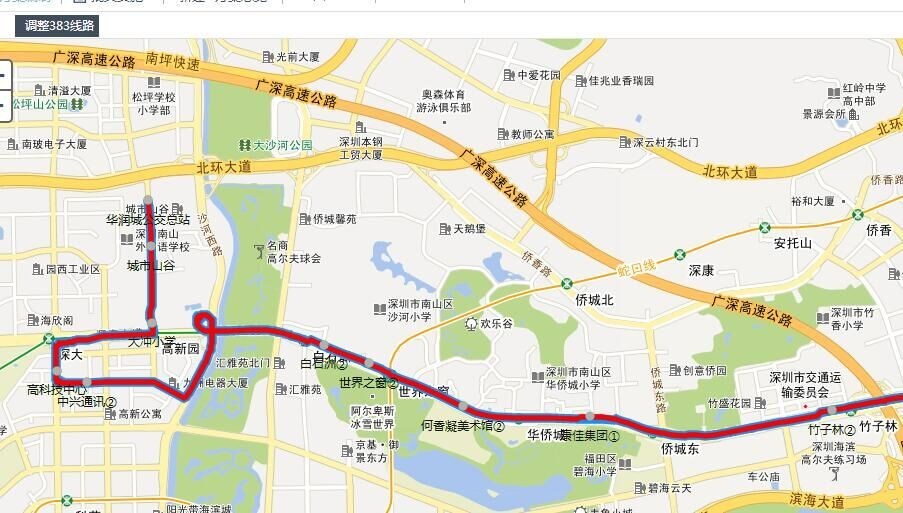Select the 白石洲② stop on the route
The width and height of the screenshot is (903, 513).
[324, 346]
